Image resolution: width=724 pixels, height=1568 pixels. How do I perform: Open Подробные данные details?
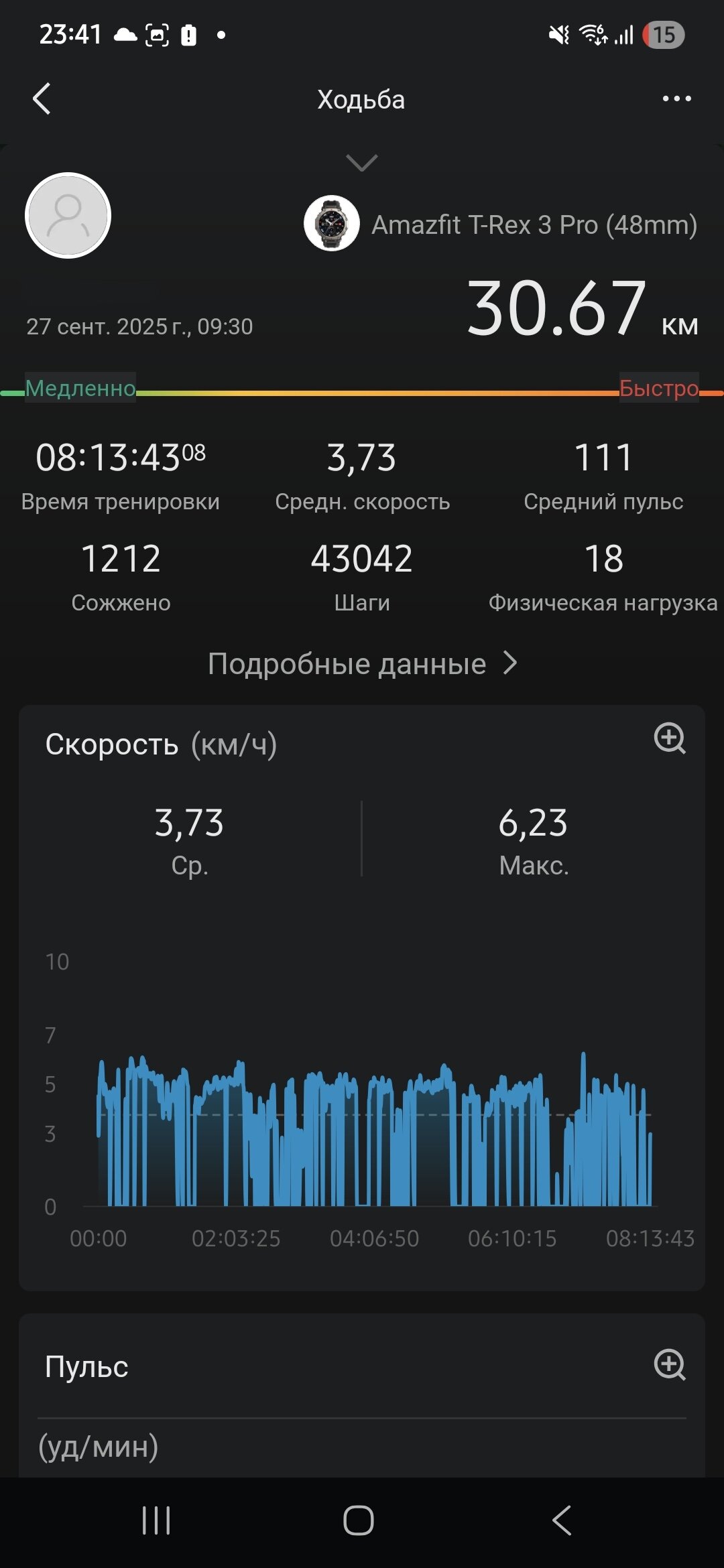tap(362, 663)
